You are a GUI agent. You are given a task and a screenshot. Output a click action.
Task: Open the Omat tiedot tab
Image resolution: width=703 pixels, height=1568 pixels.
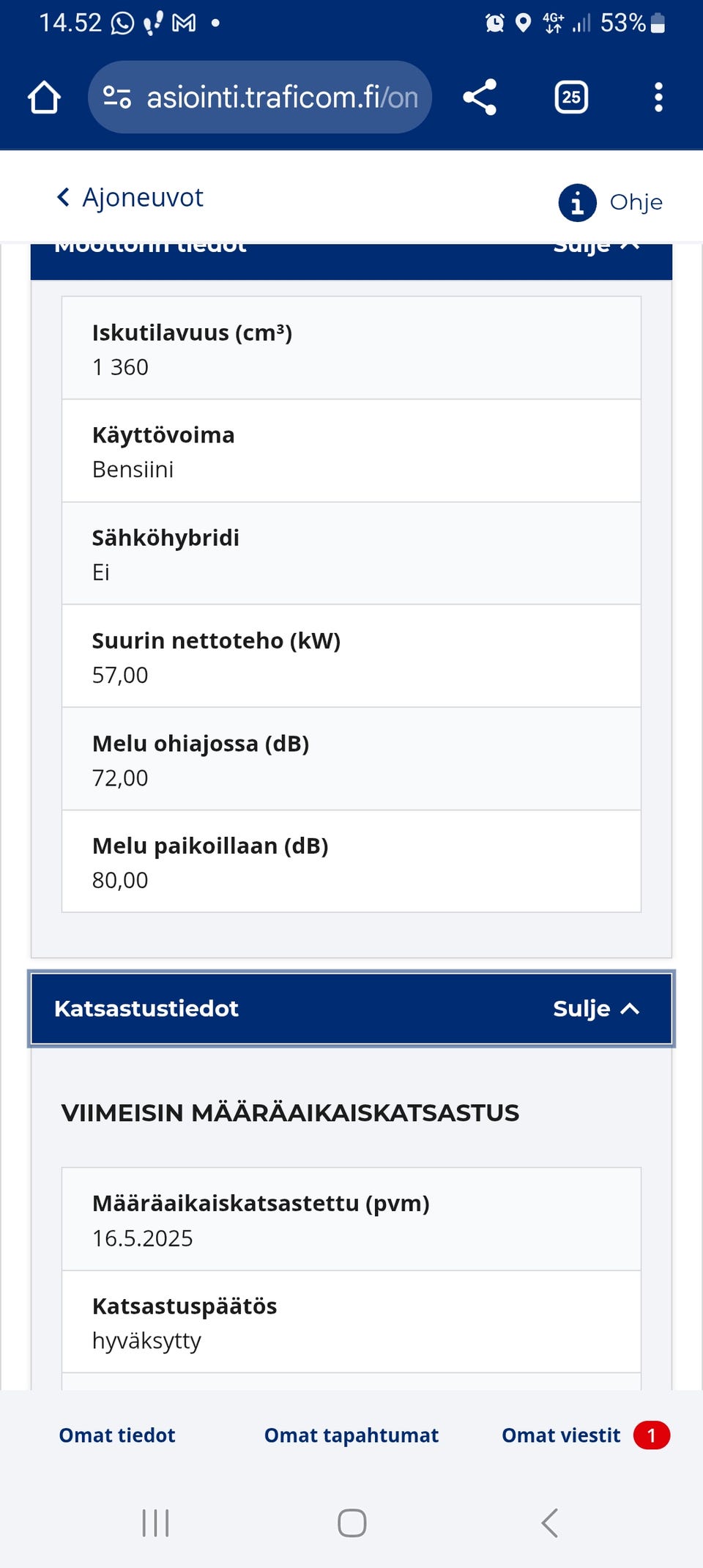(x=116, y=1435)
